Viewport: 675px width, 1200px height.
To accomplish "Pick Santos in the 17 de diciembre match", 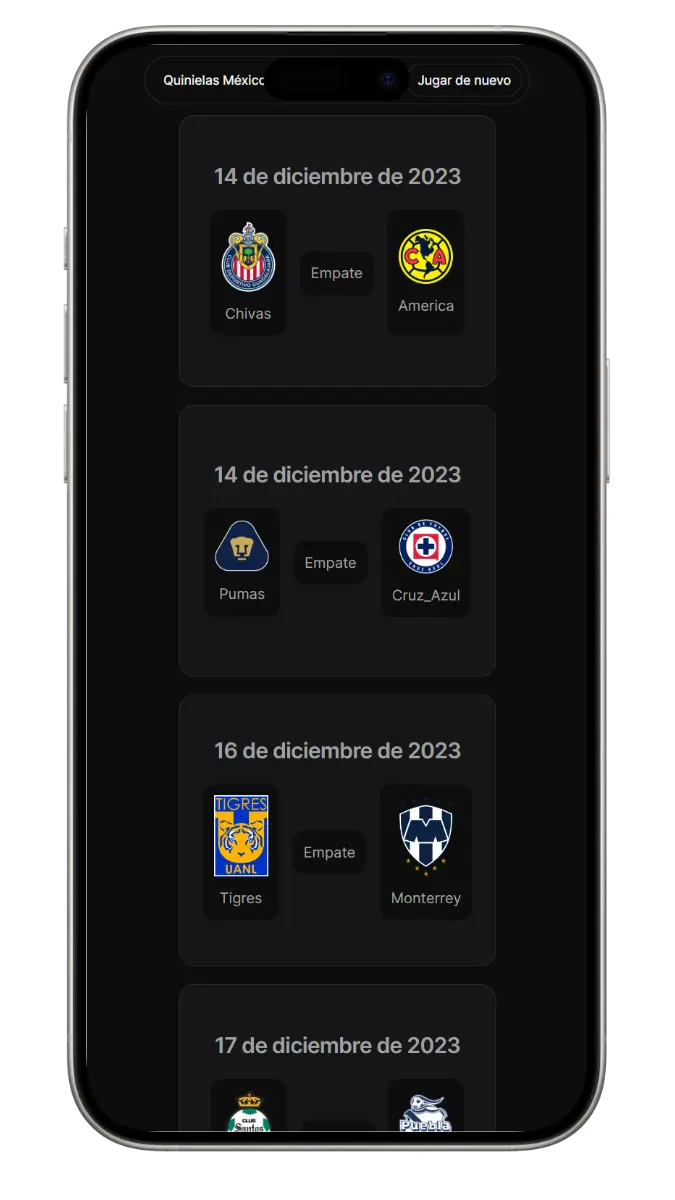I will [248, 1108].
